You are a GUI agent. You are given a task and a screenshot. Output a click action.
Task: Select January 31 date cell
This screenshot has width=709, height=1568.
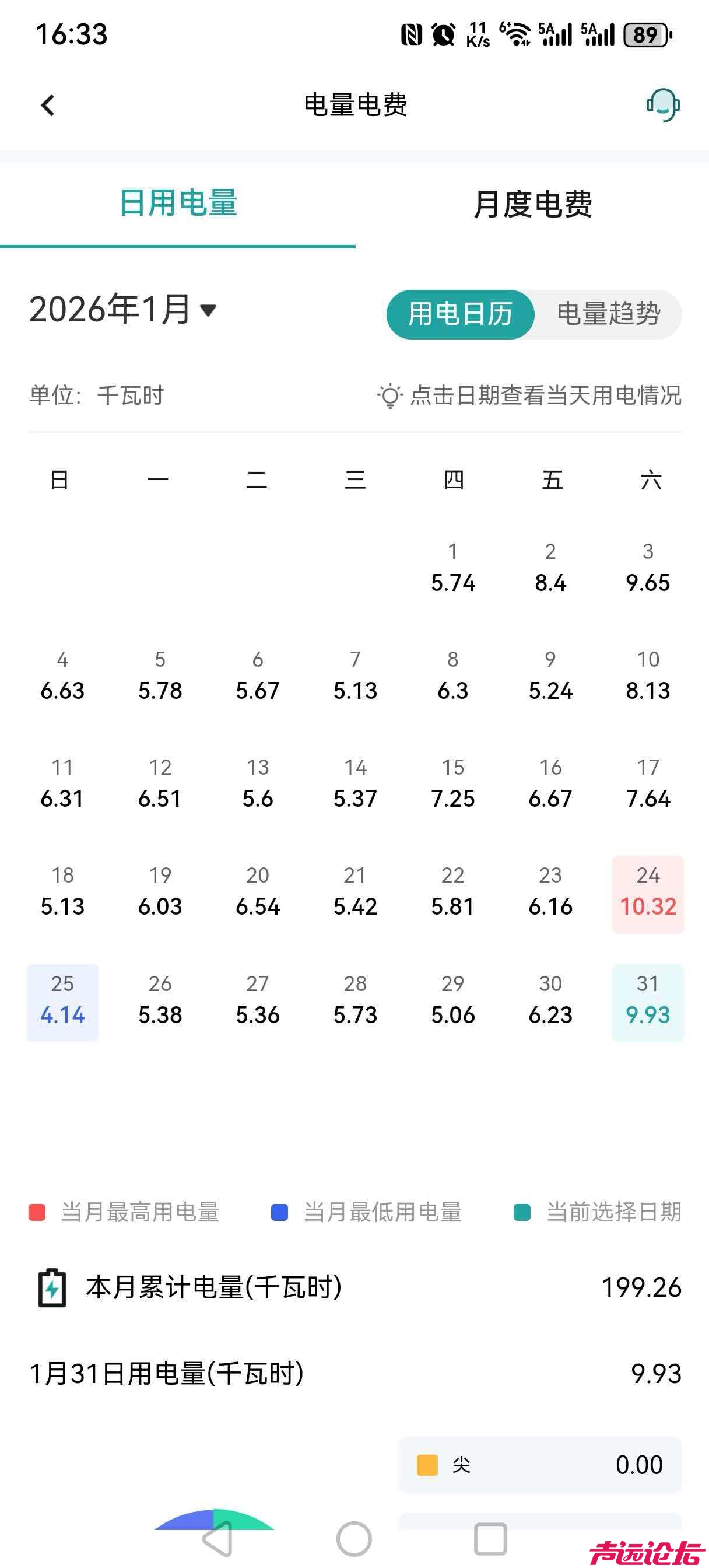click(648, 1002)
